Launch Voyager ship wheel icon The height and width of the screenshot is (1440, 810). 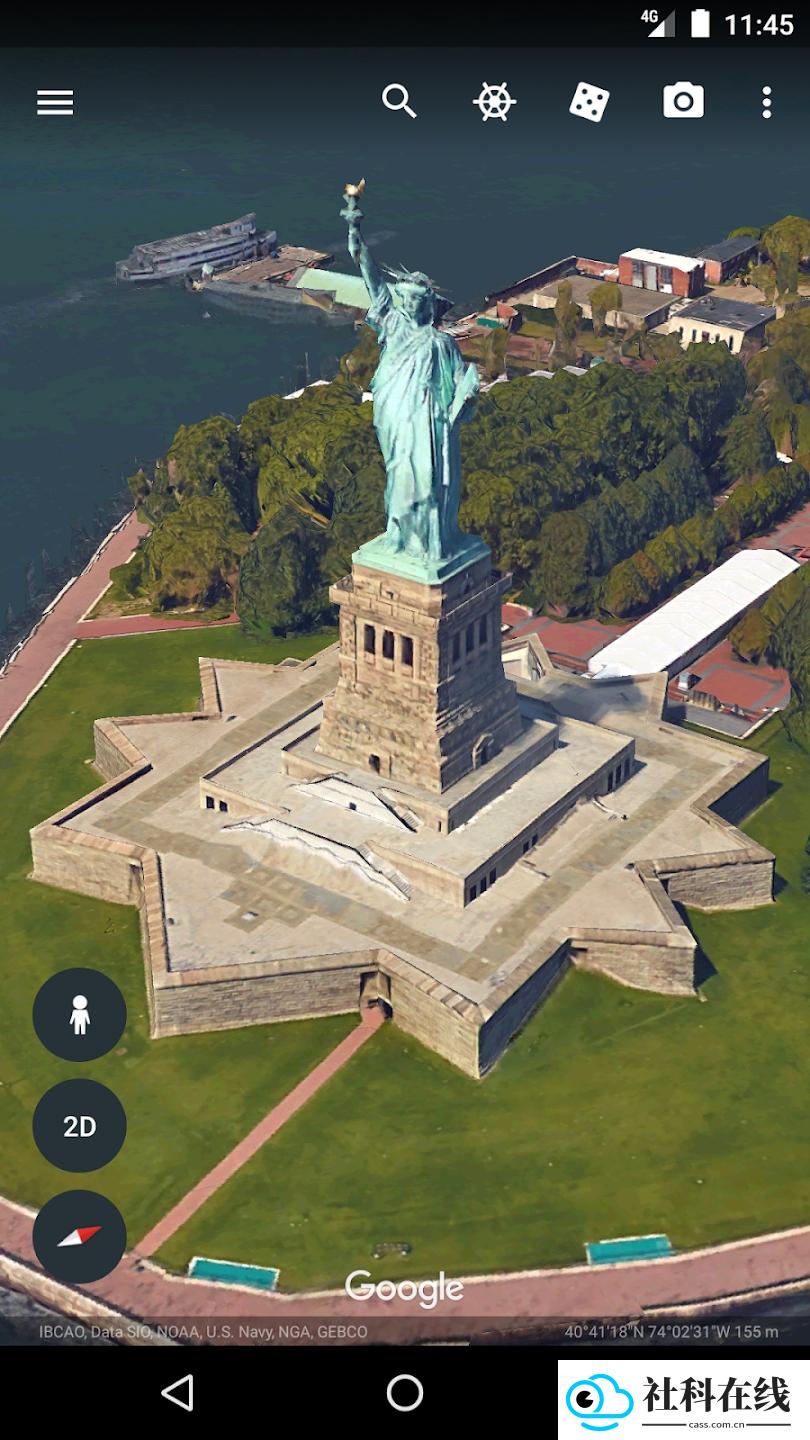tap(494, 101)
